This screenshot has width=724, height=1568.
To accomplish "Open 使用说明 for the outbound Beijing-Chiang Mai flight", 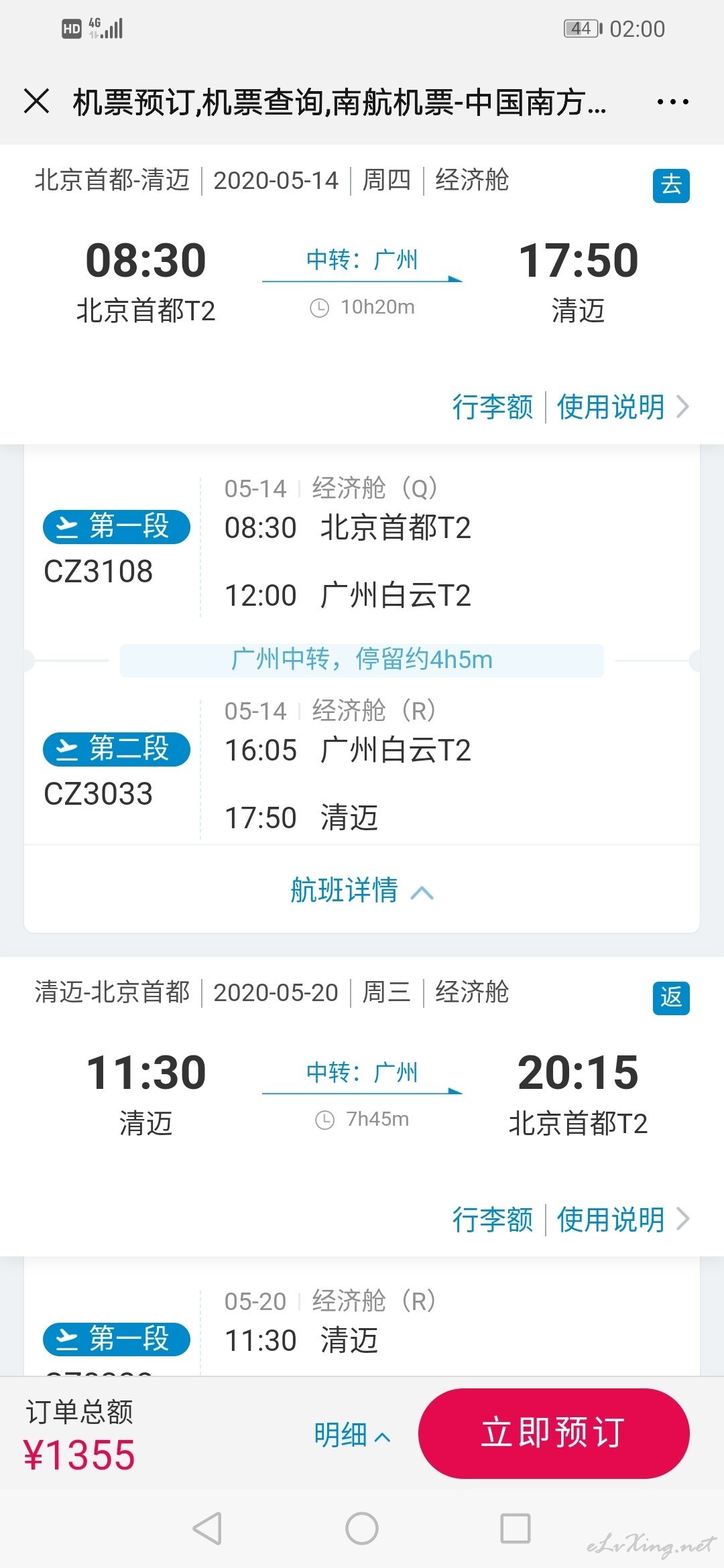I will pos(623,407).
